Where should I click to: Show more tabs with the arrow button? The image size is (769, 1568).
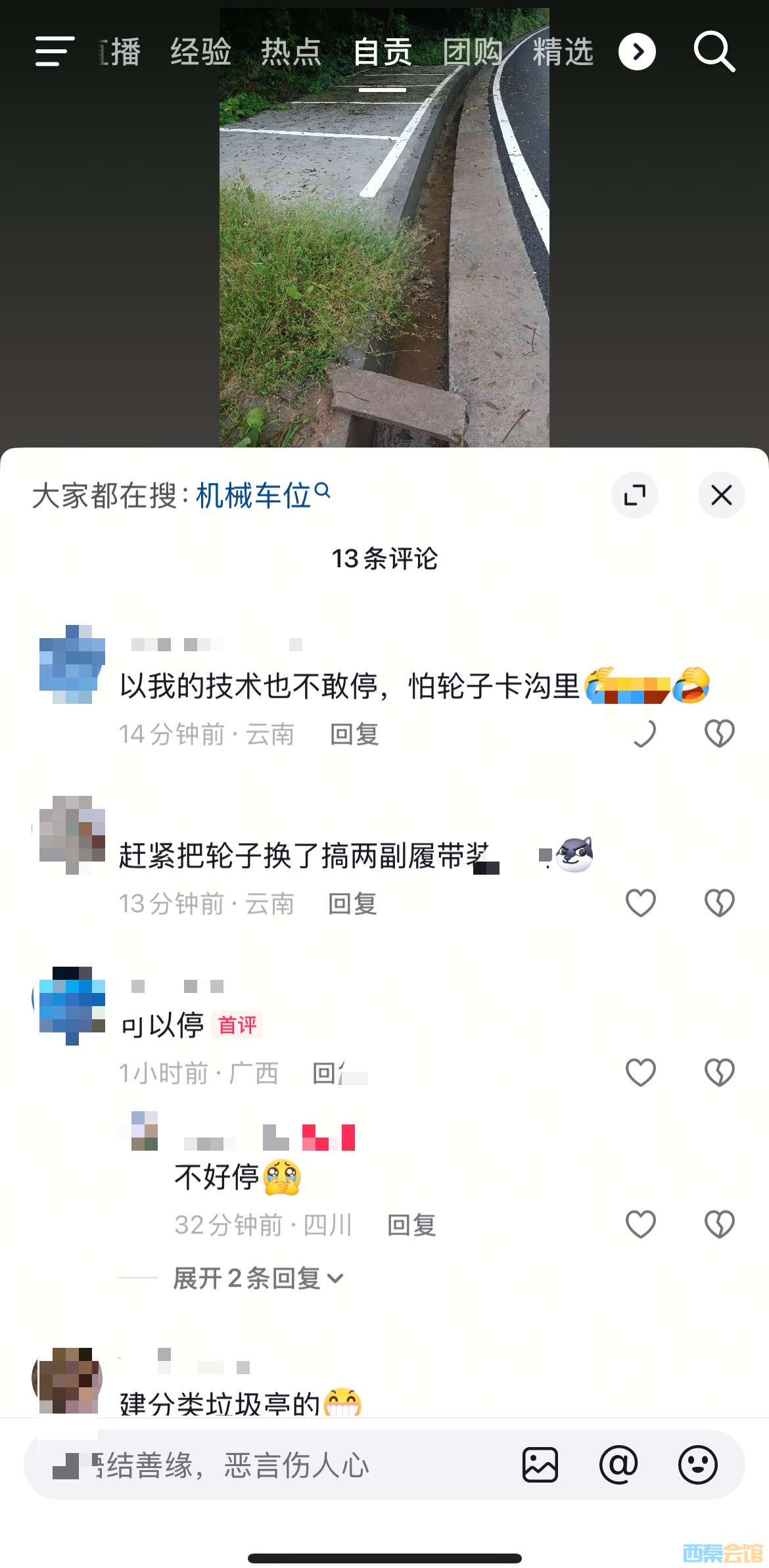click(x=637, y=52)
